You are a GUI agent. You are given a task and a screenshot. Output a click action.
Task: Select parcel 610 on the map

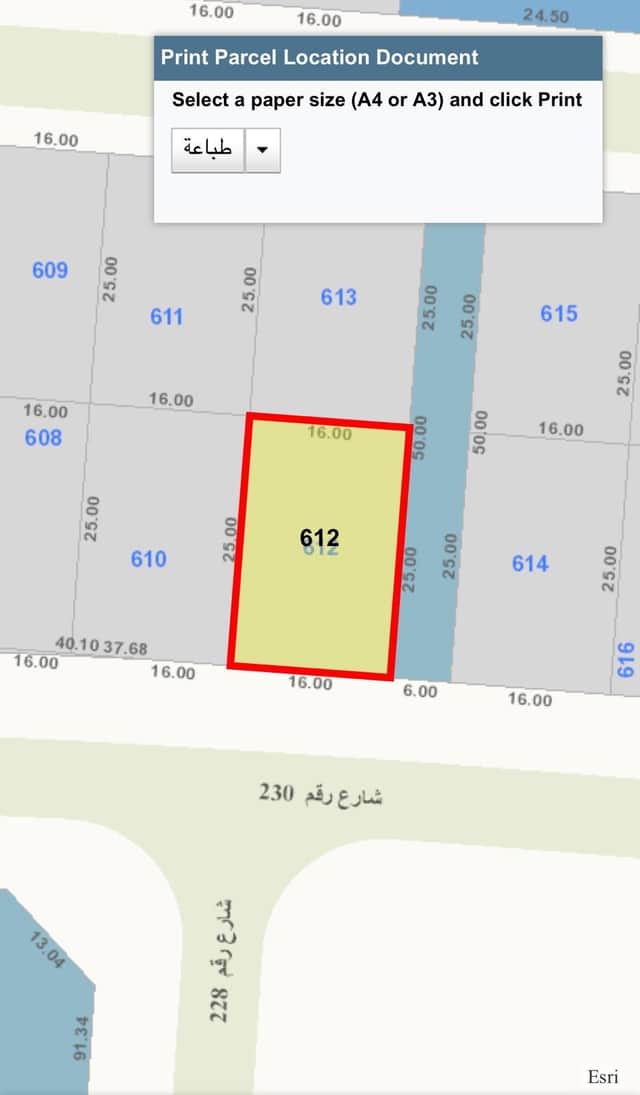coord(148,559)
